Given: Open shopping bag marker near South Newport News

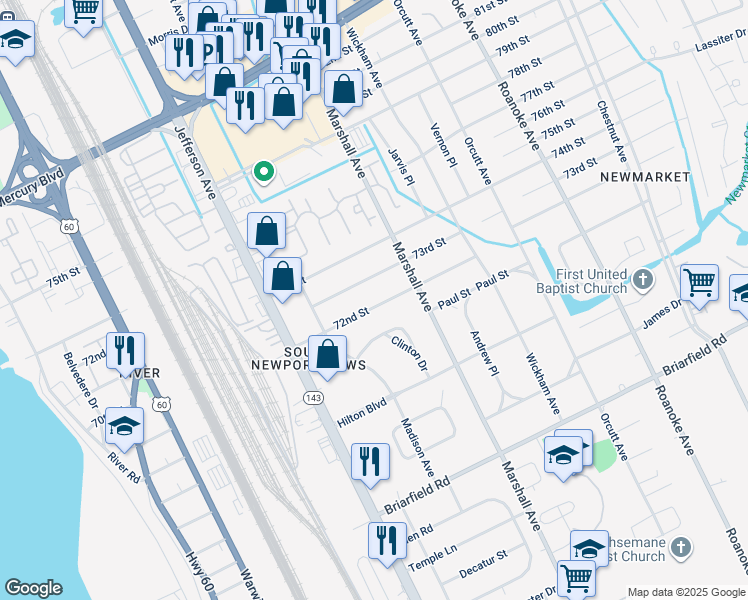Looking at the screenshot, I should [x=327, y=353].
